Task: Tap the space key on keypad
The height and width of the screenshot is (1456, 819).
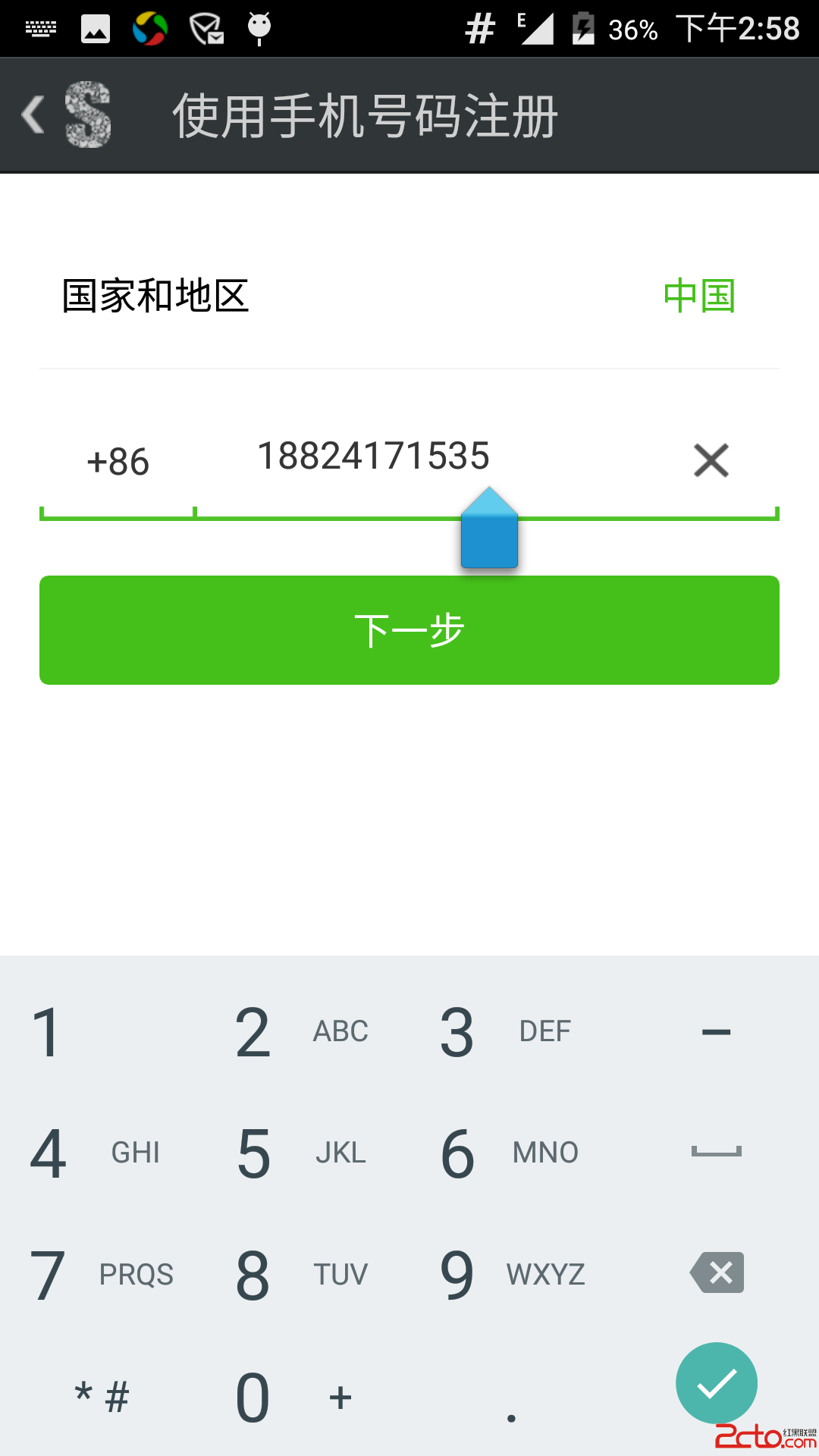Action: pos(716,1153)
